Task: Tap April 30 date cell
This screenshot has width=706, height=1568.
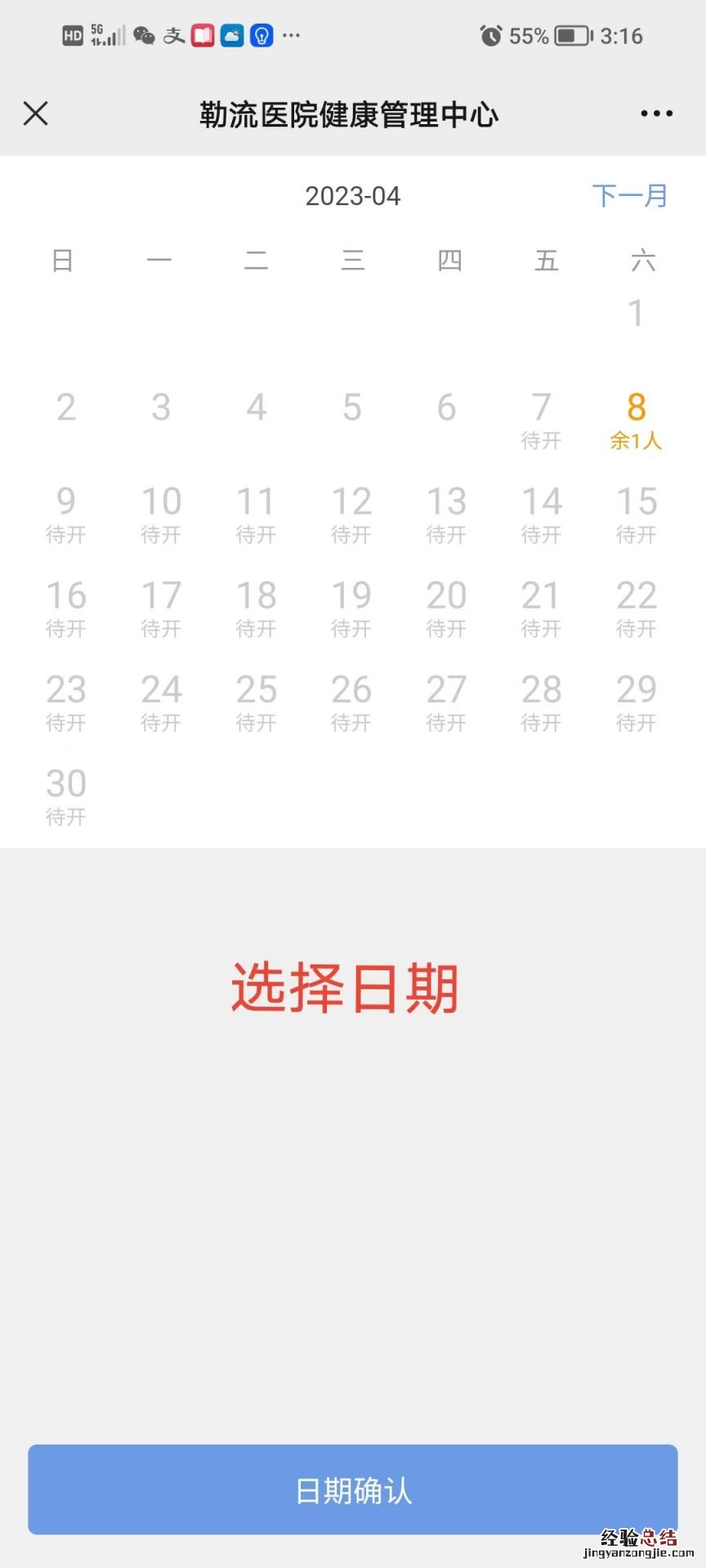Action: [x=66, y=795]
